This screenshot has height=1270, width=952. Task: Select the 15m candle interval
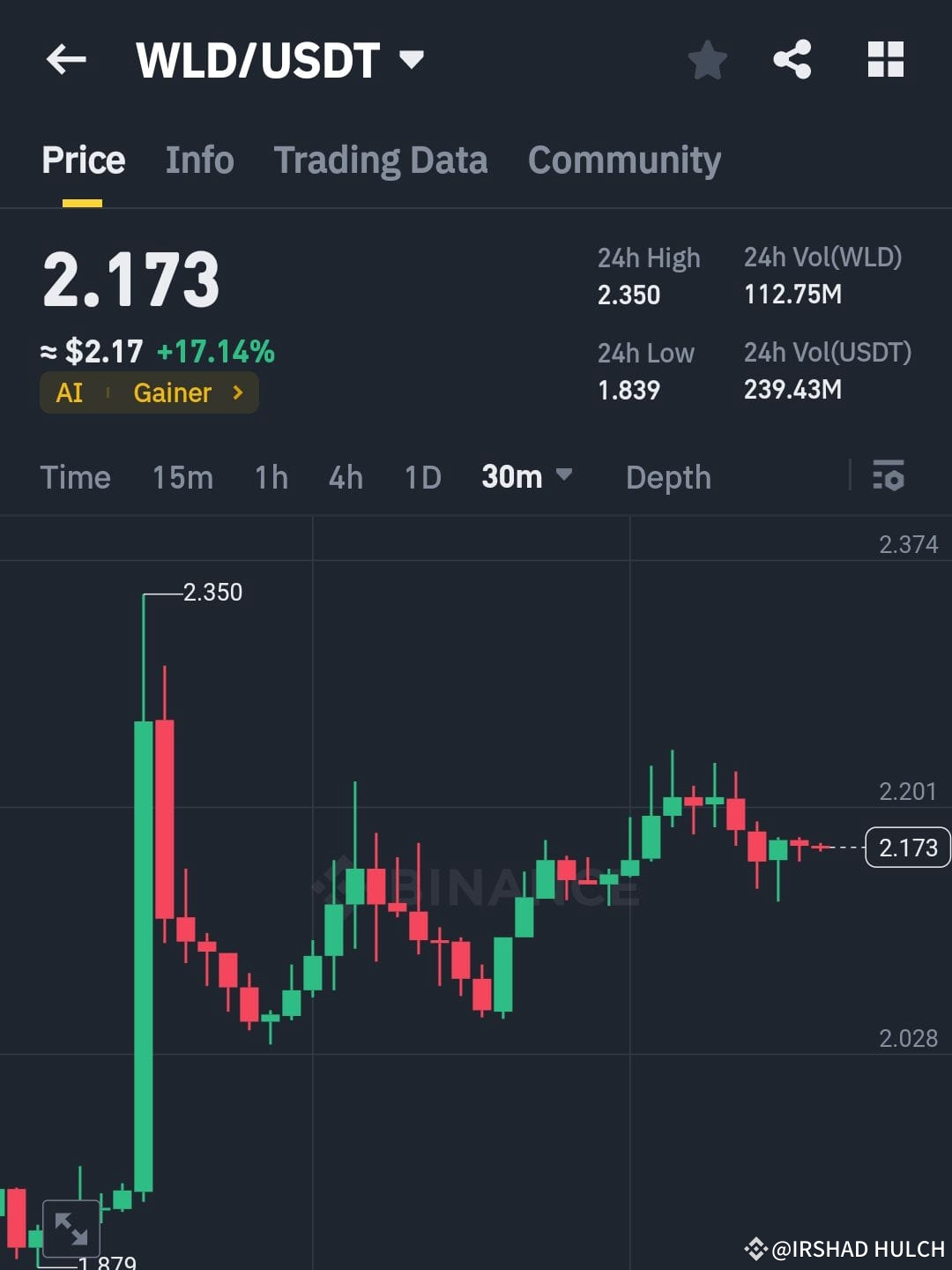tap(182, 477)
